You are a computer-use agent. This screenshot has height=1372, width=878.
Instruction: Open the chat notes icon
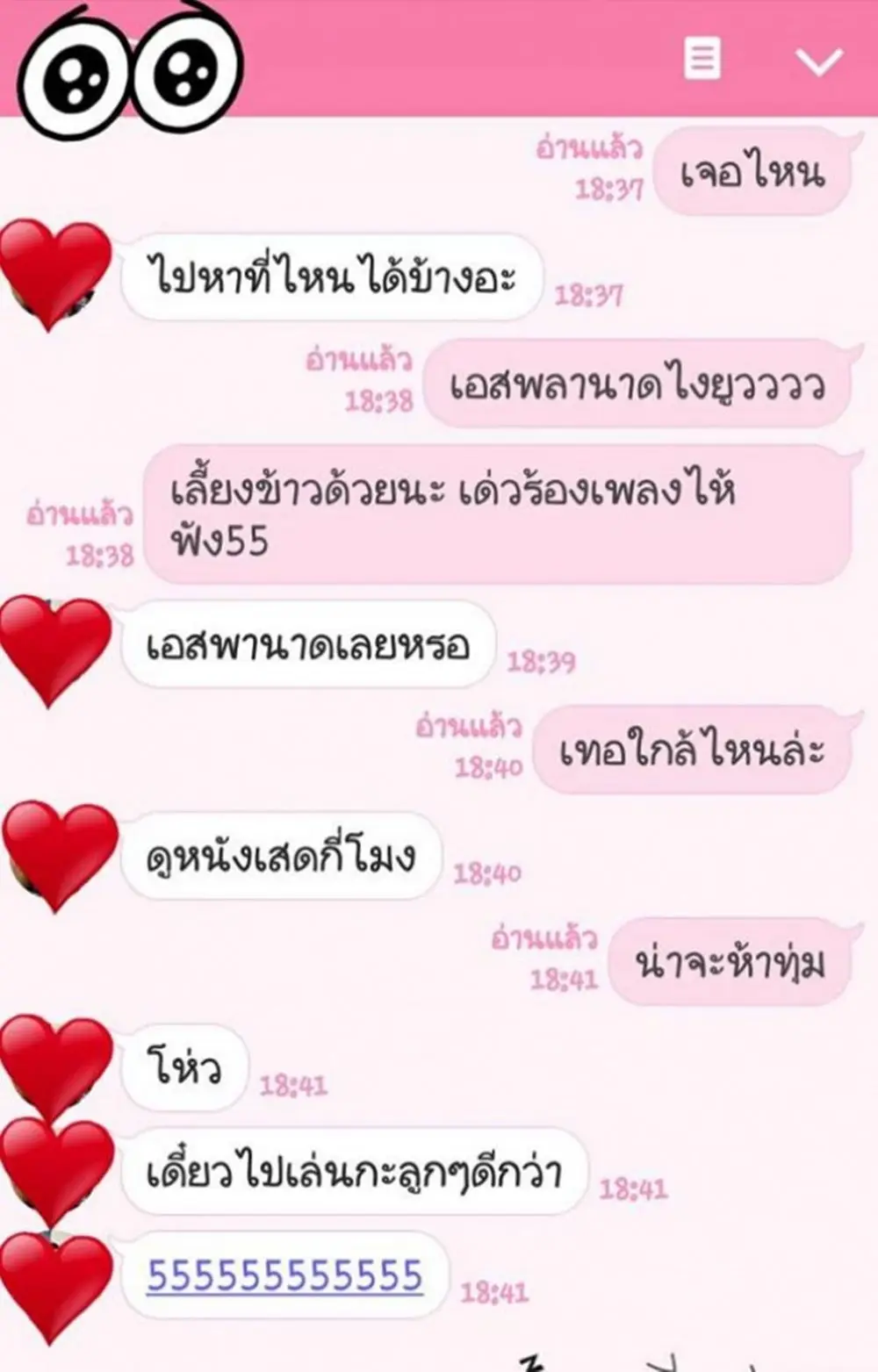[702, 59]
